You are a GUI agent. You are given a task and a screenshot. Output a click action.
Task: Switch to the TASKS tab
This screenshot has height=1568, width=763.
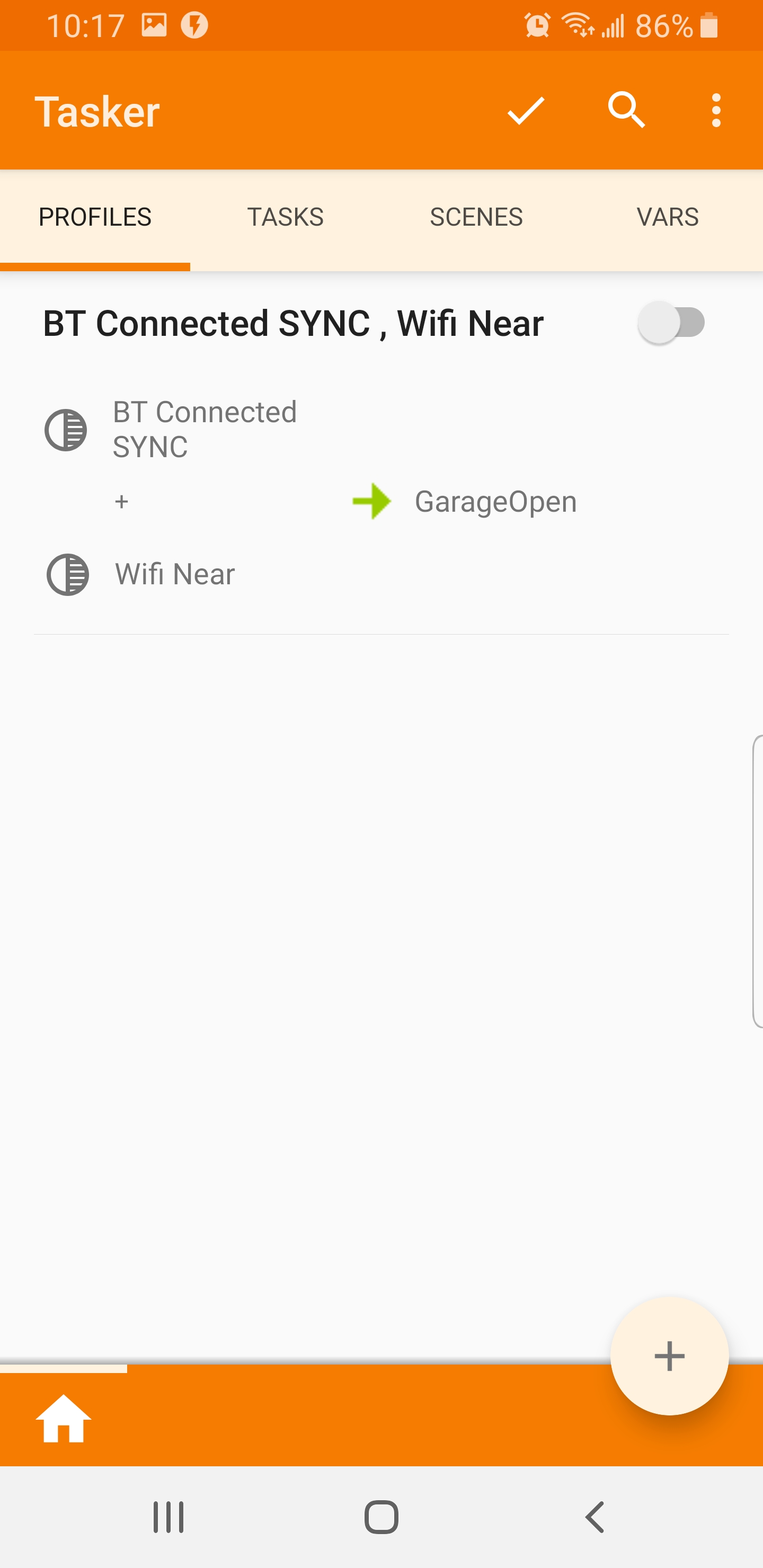coord(286,217)
